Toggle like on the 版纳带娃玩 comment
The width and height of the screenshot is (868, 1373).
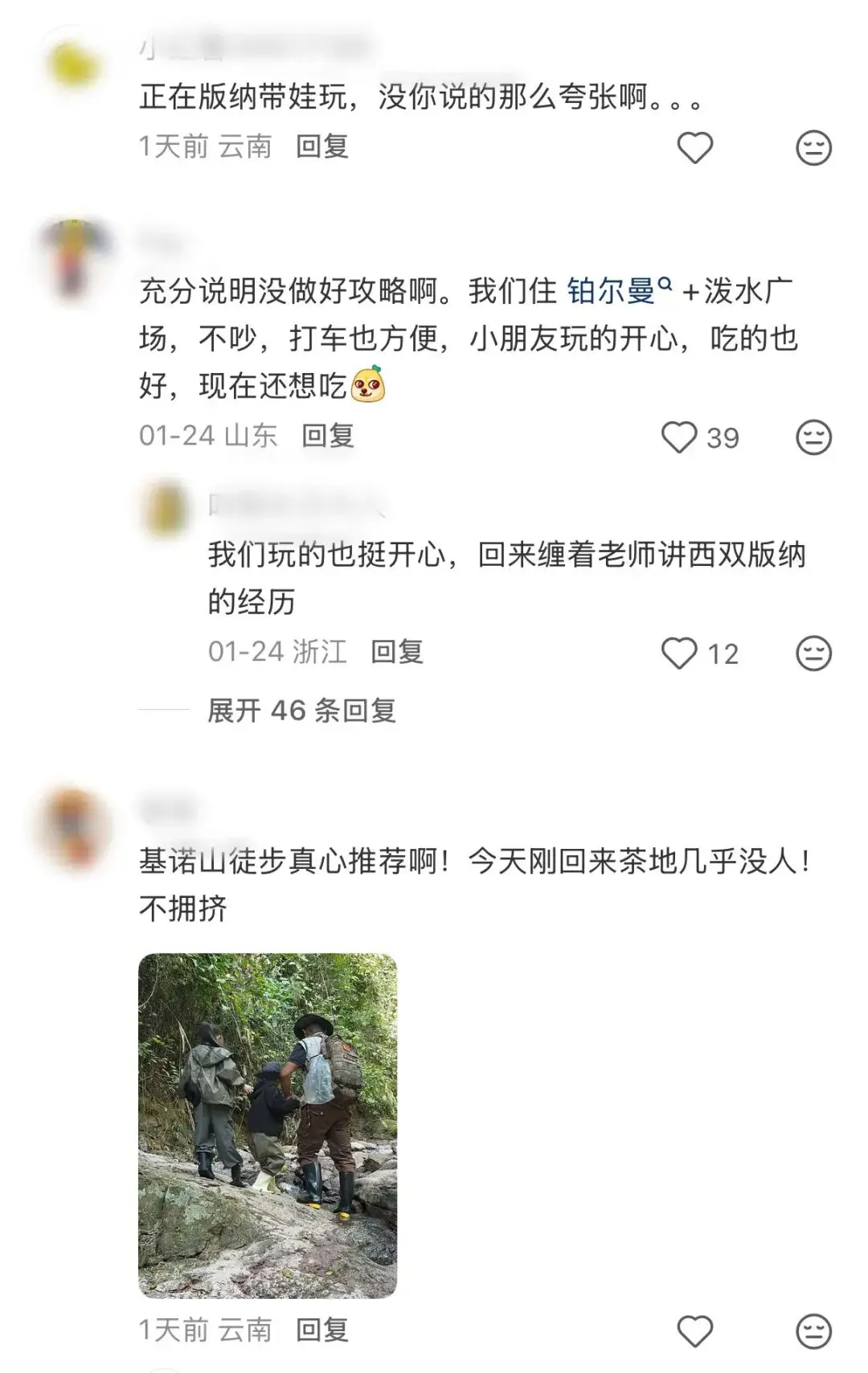696,147
